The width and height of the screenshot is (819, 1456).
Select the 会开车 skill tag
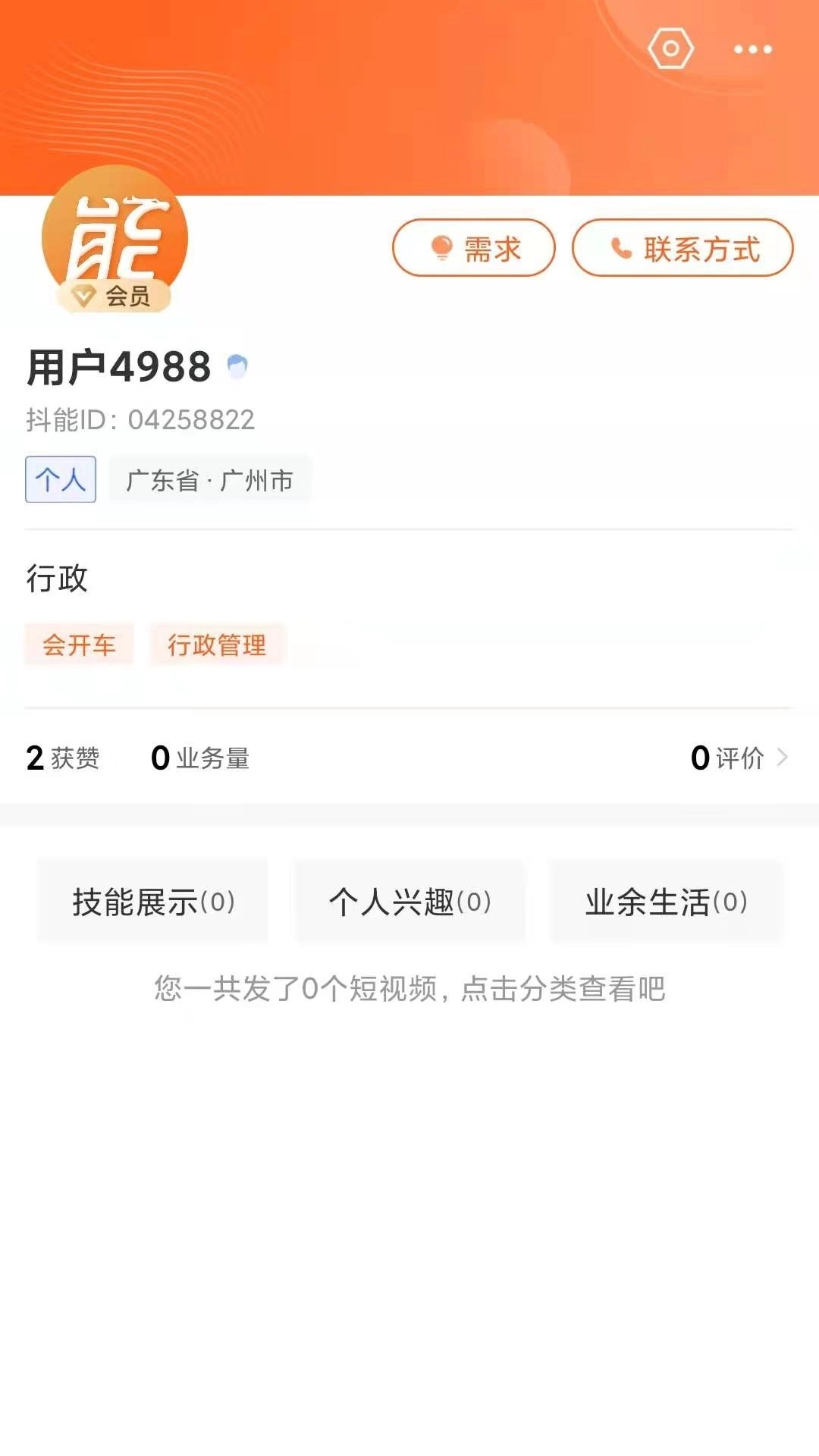[77, 645]
